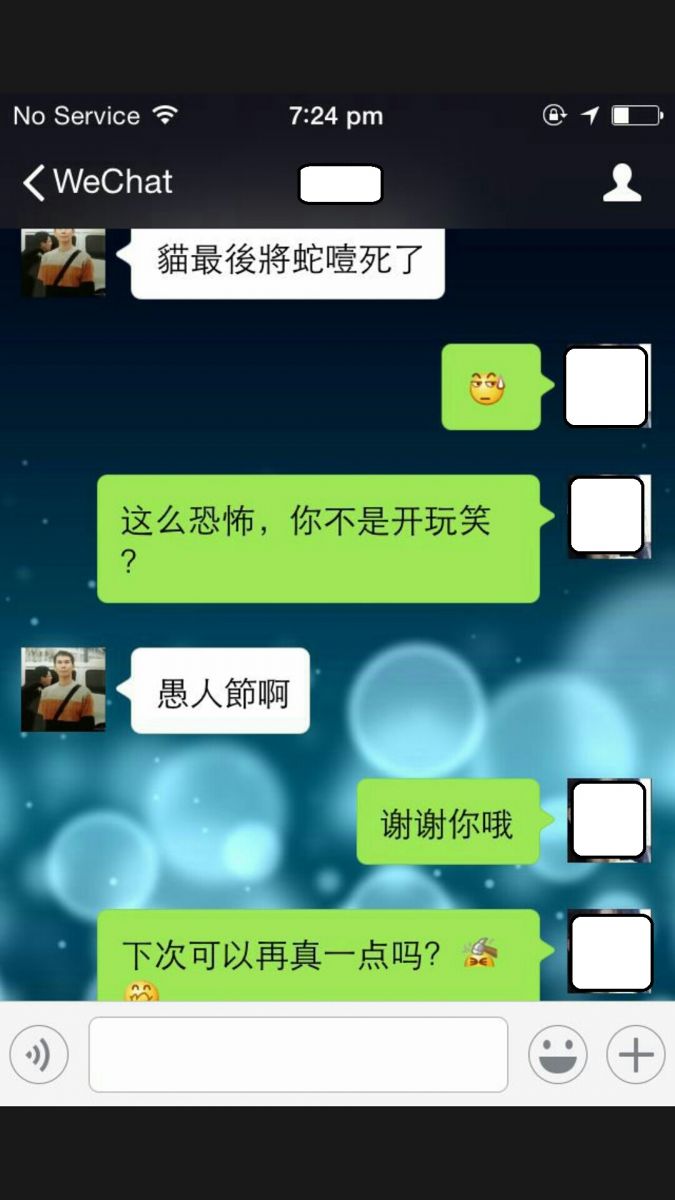
Task: Open the plus attachments menu
Action: [635, 1054]
